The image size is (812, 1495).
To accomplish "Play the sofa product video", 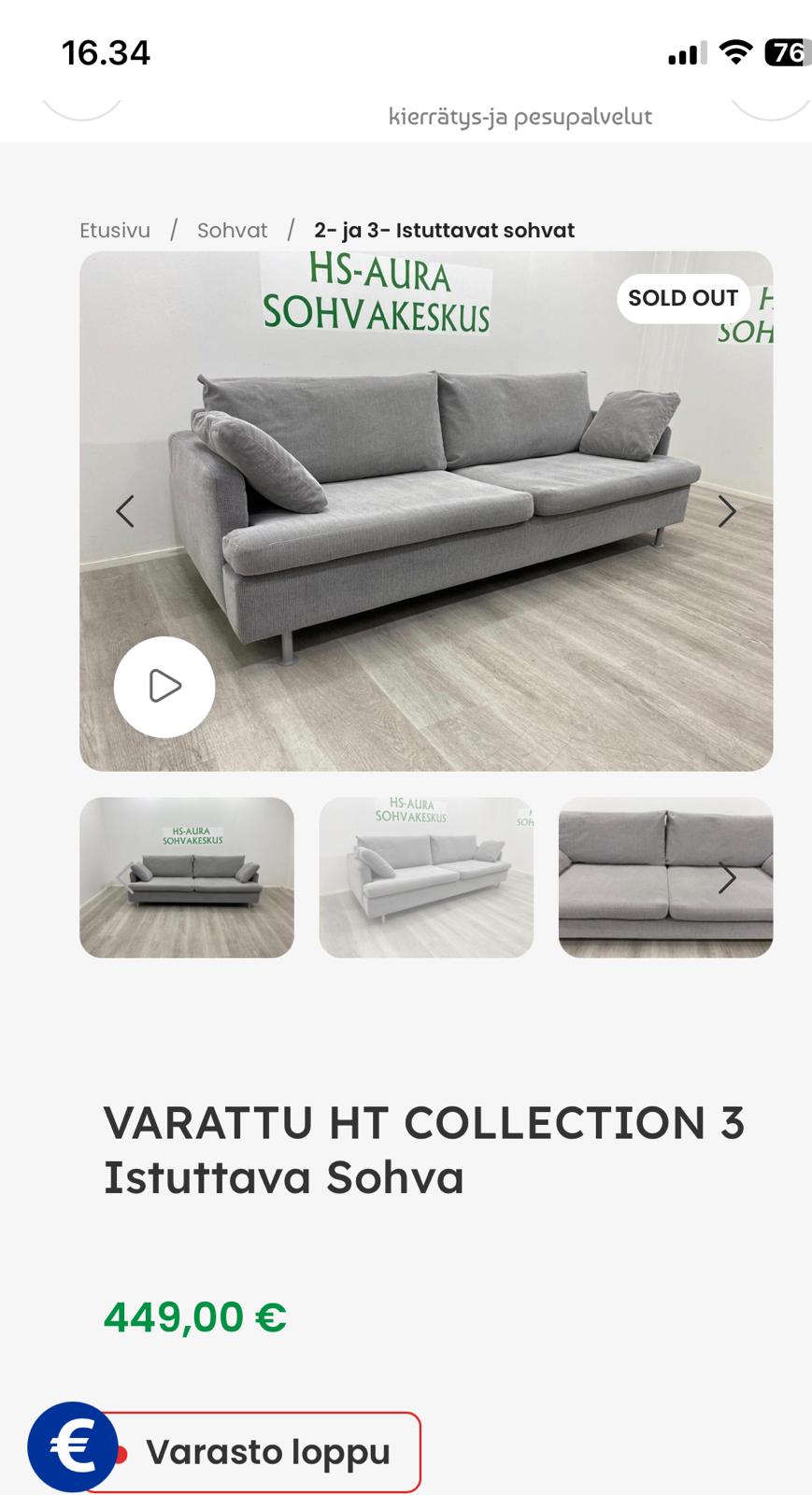I will click(164, 686).
